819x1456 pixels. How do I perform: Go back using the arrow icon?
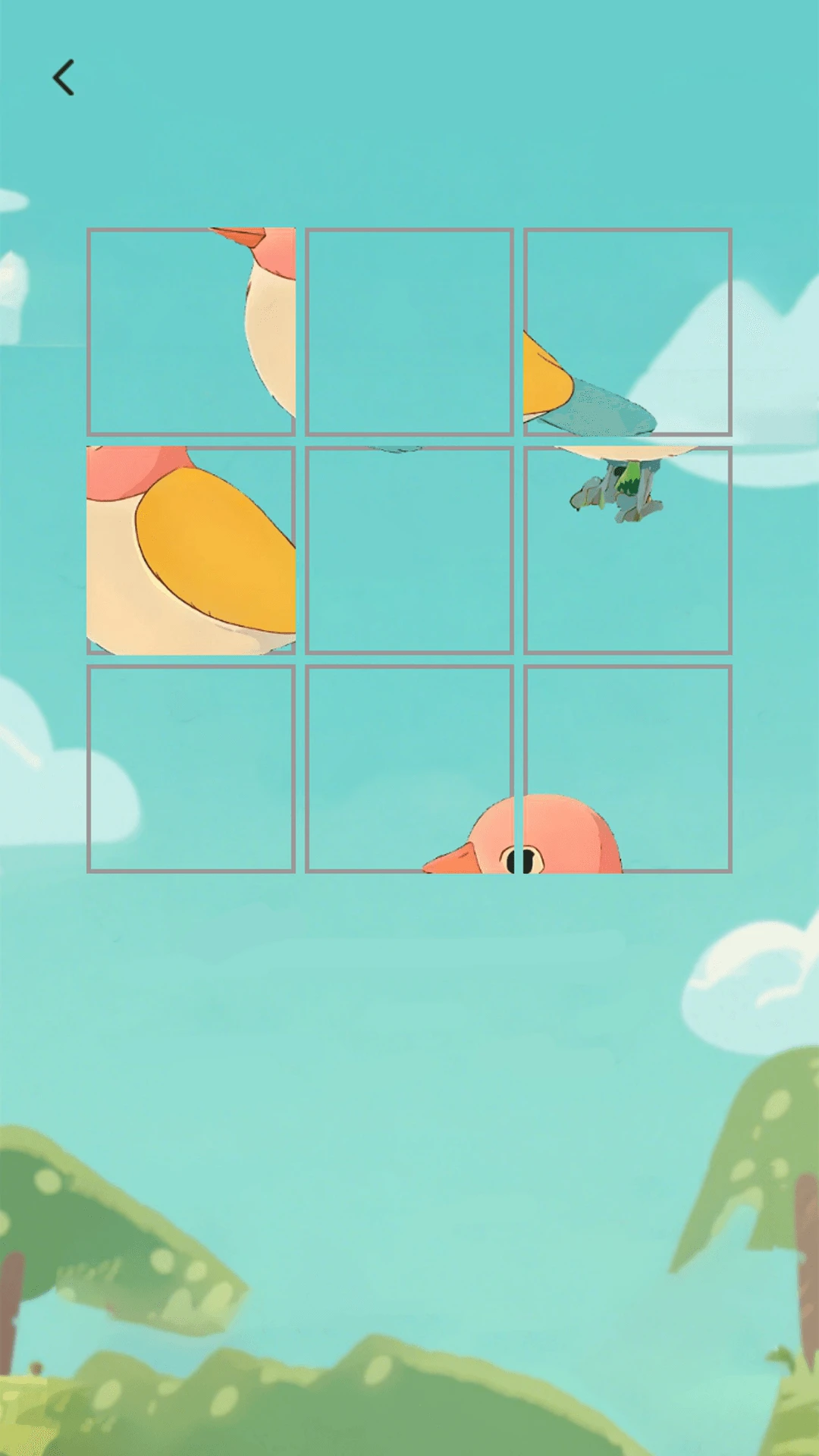tap(64, 78)
